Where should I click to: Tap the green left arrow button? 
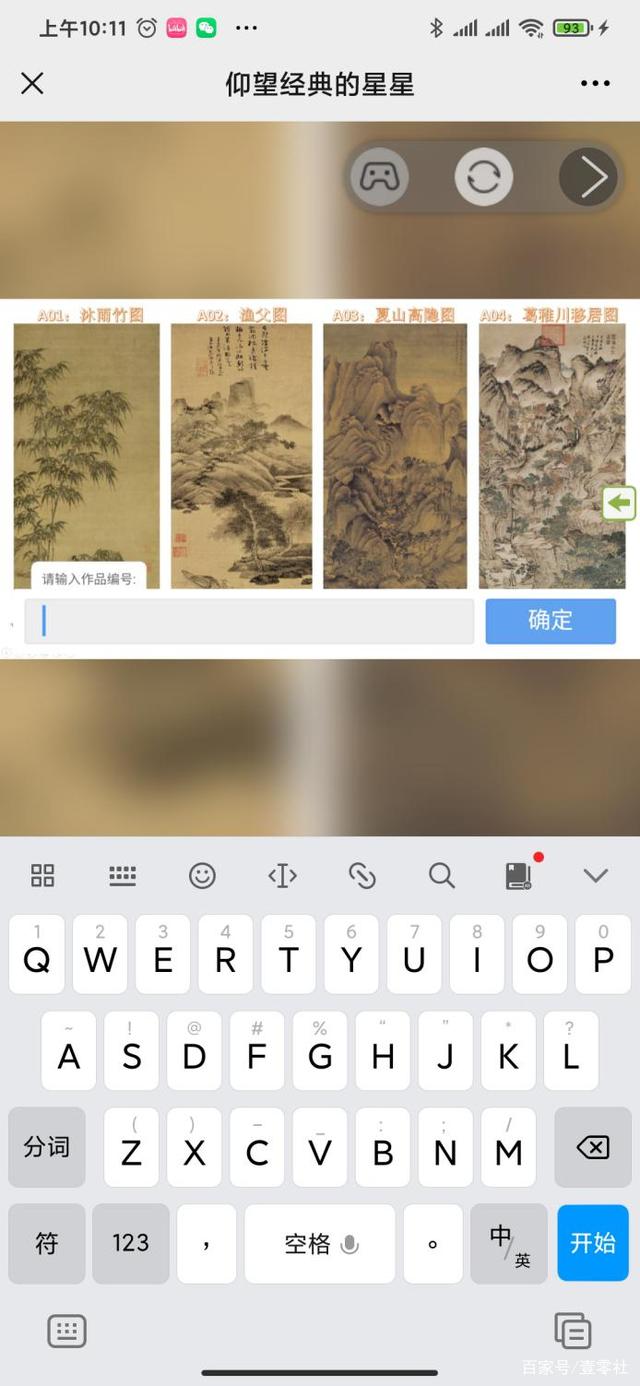pos(619,503)
